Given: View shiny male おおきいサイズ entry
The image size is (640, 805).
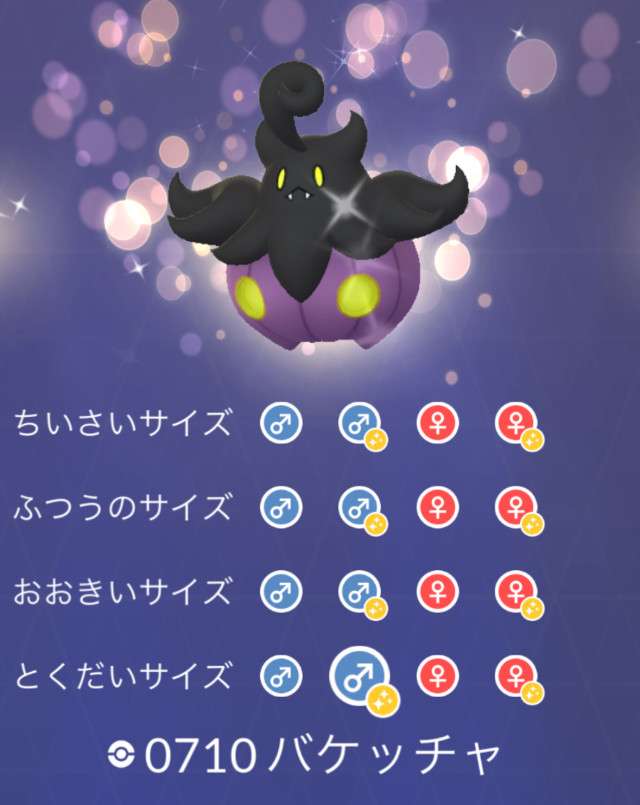Looking at the screenshot, I should tap(355, 592).
